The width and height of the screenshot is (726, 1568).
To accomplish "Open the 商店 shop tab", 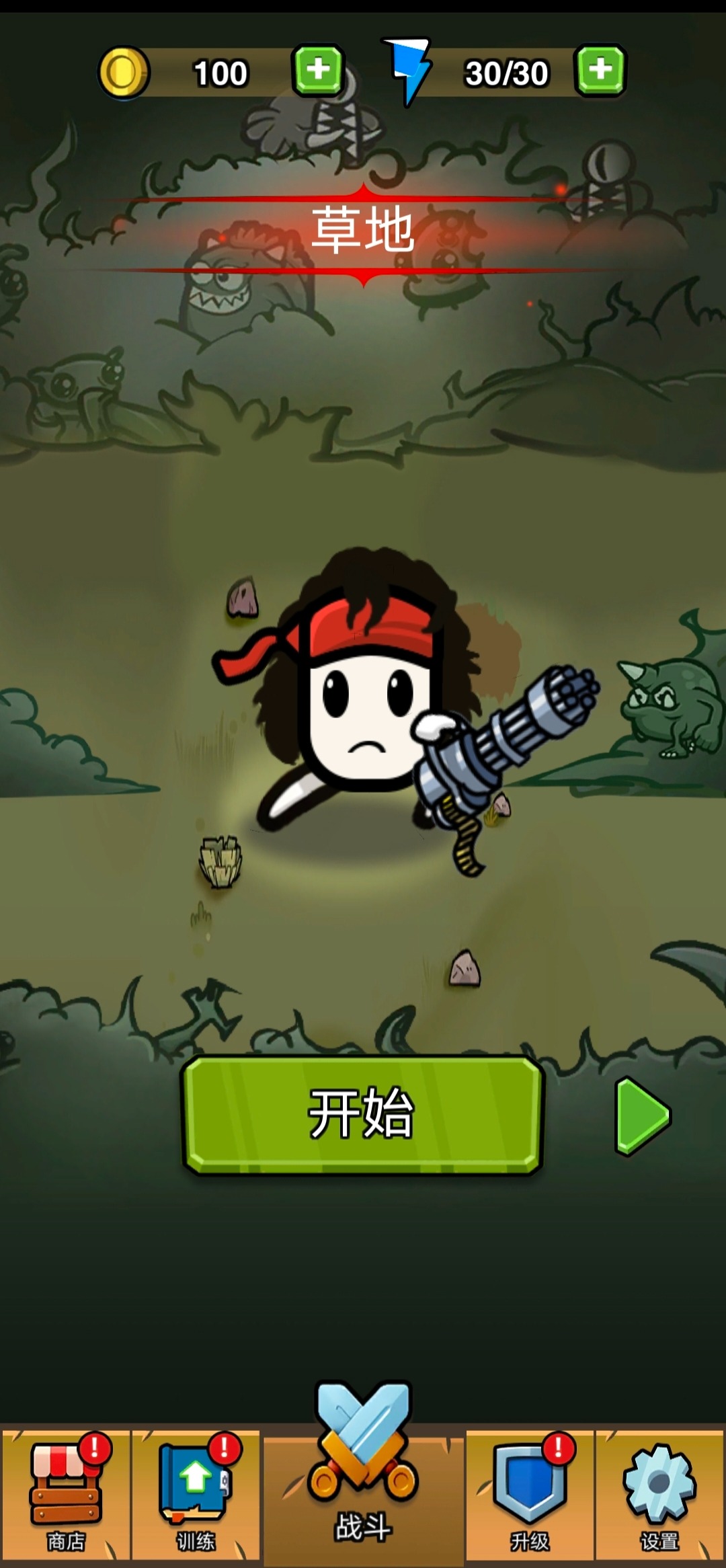I will click(x=65, y=1494).
